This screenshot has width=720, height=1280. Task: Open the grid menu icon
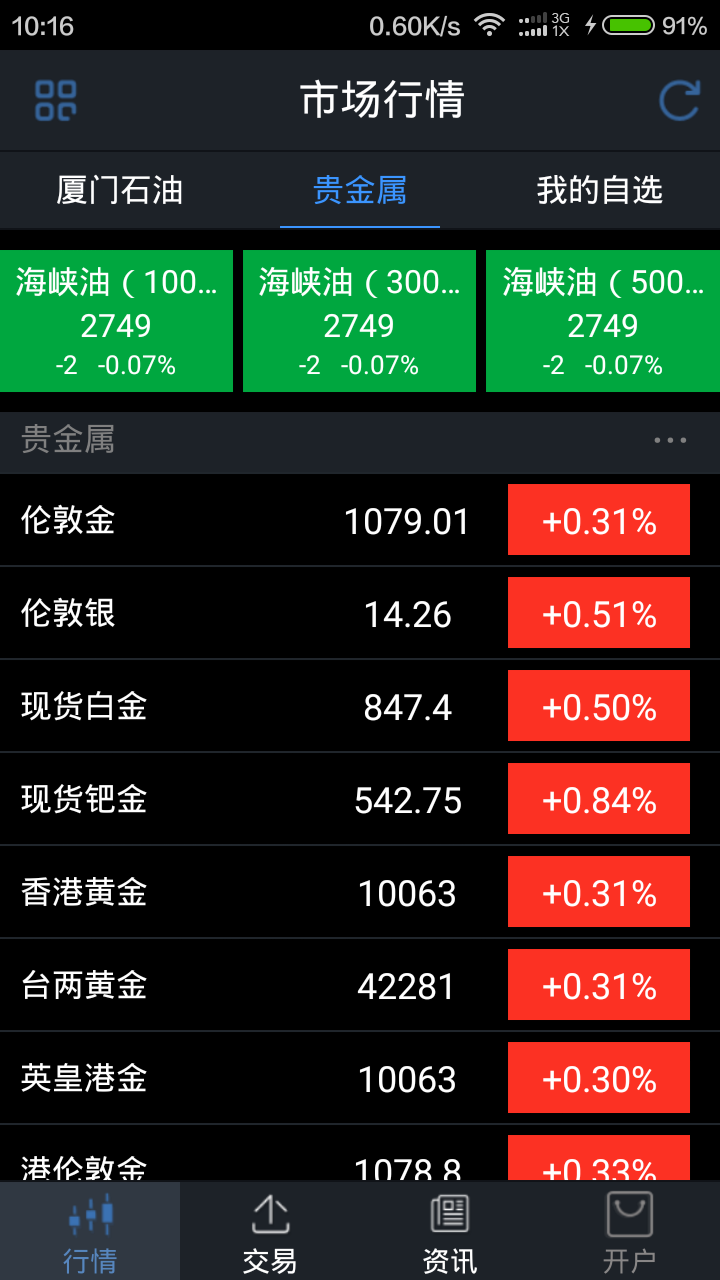(56, 100)
